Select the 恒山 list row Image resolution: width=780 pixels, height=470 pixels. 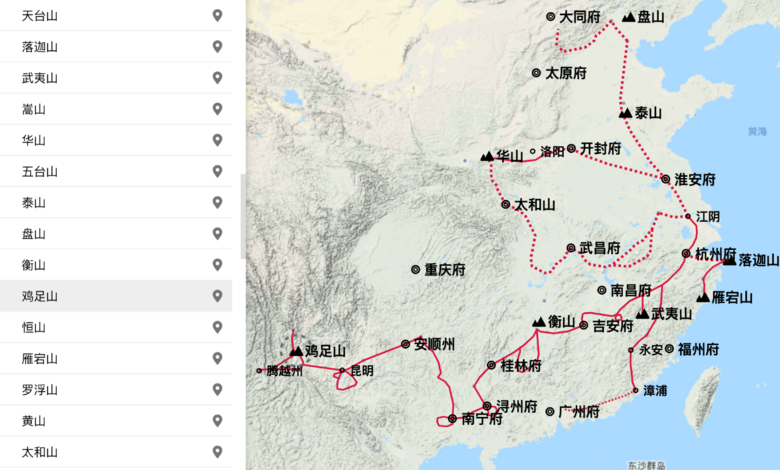pyautogui.click(x=34, y=327)
